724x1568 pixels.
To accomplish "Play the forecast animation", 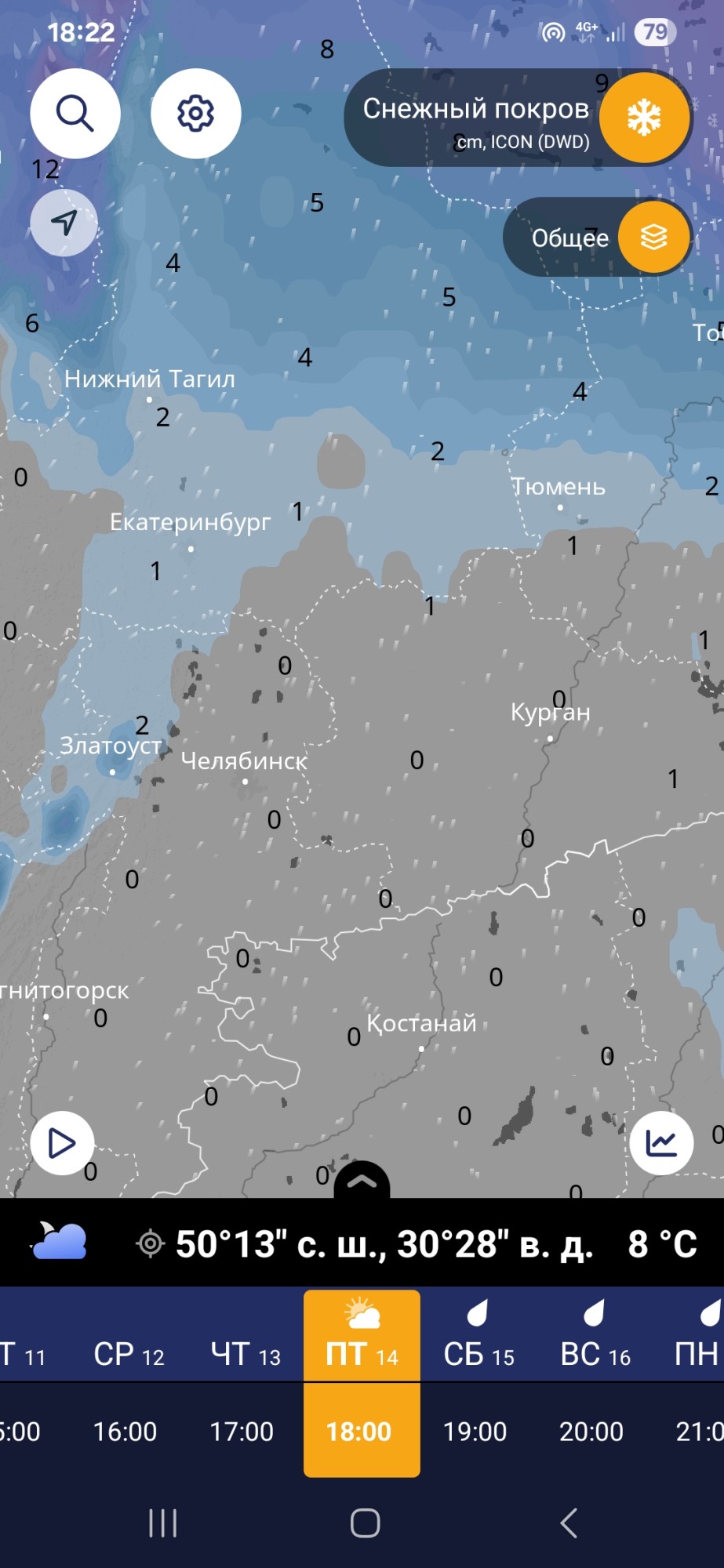I will point(62,1143).
